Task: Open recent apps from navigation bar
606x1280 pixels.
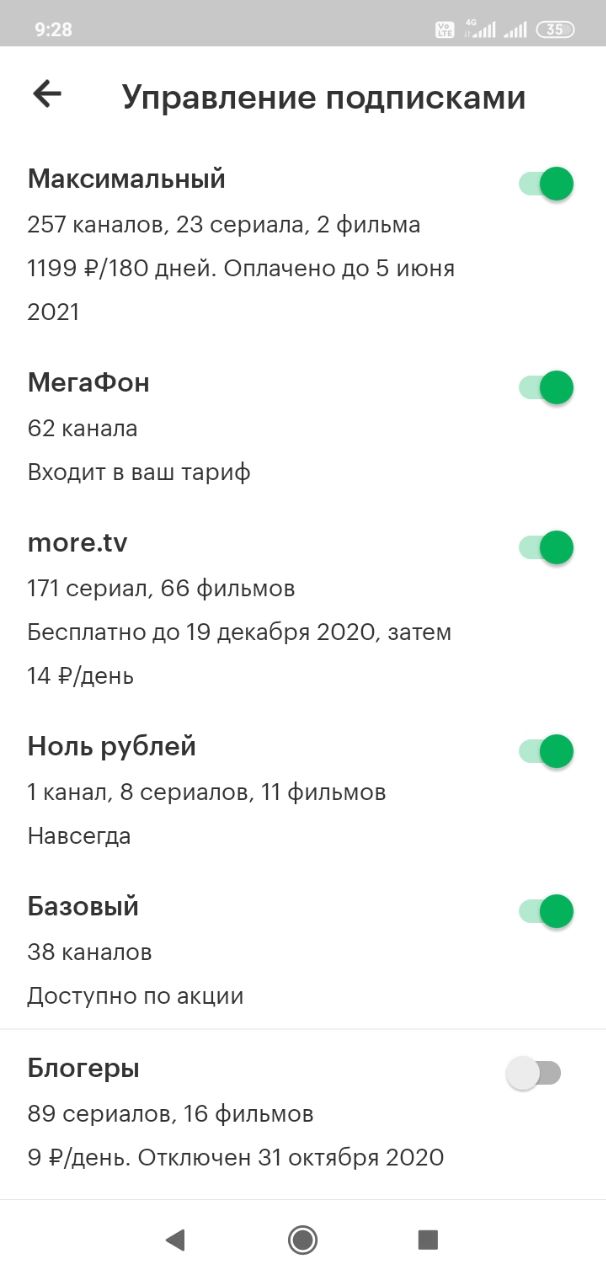Action: point(428,1240)
